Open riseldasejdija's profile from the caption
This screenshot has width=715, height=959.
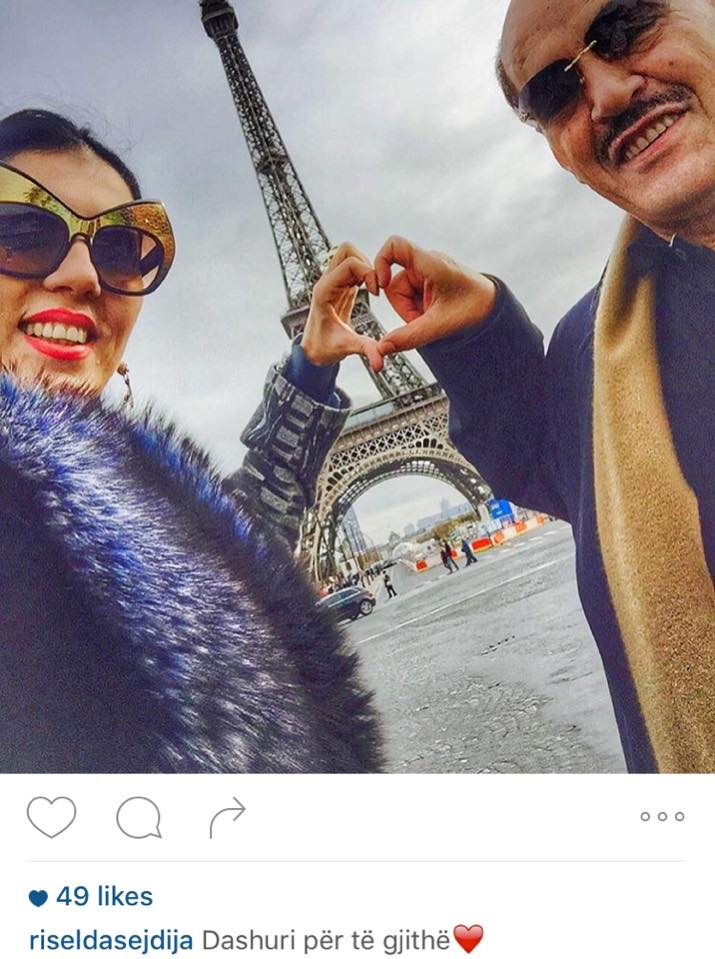click(110, 940)
